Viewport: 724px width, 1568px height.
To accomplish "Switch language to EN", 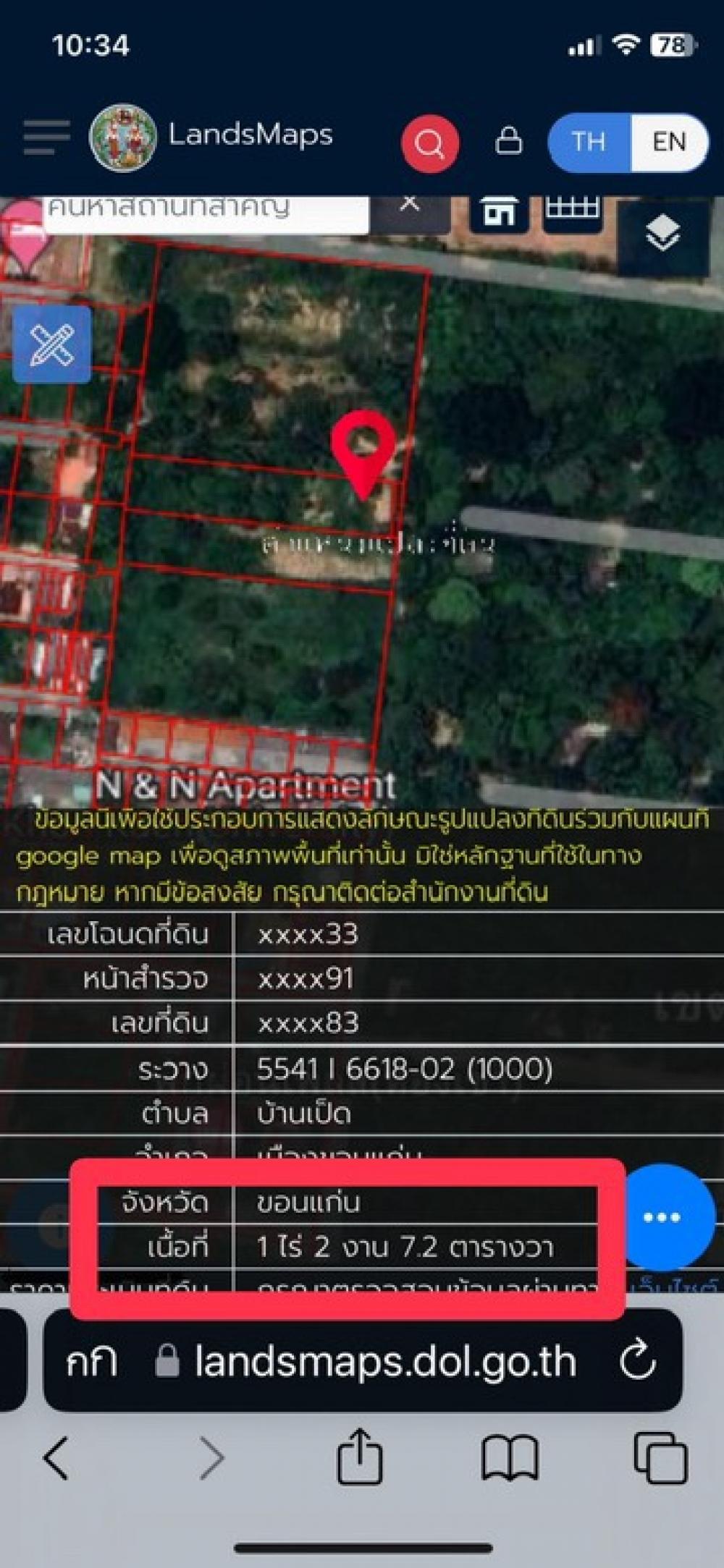I will pos(668,142).
